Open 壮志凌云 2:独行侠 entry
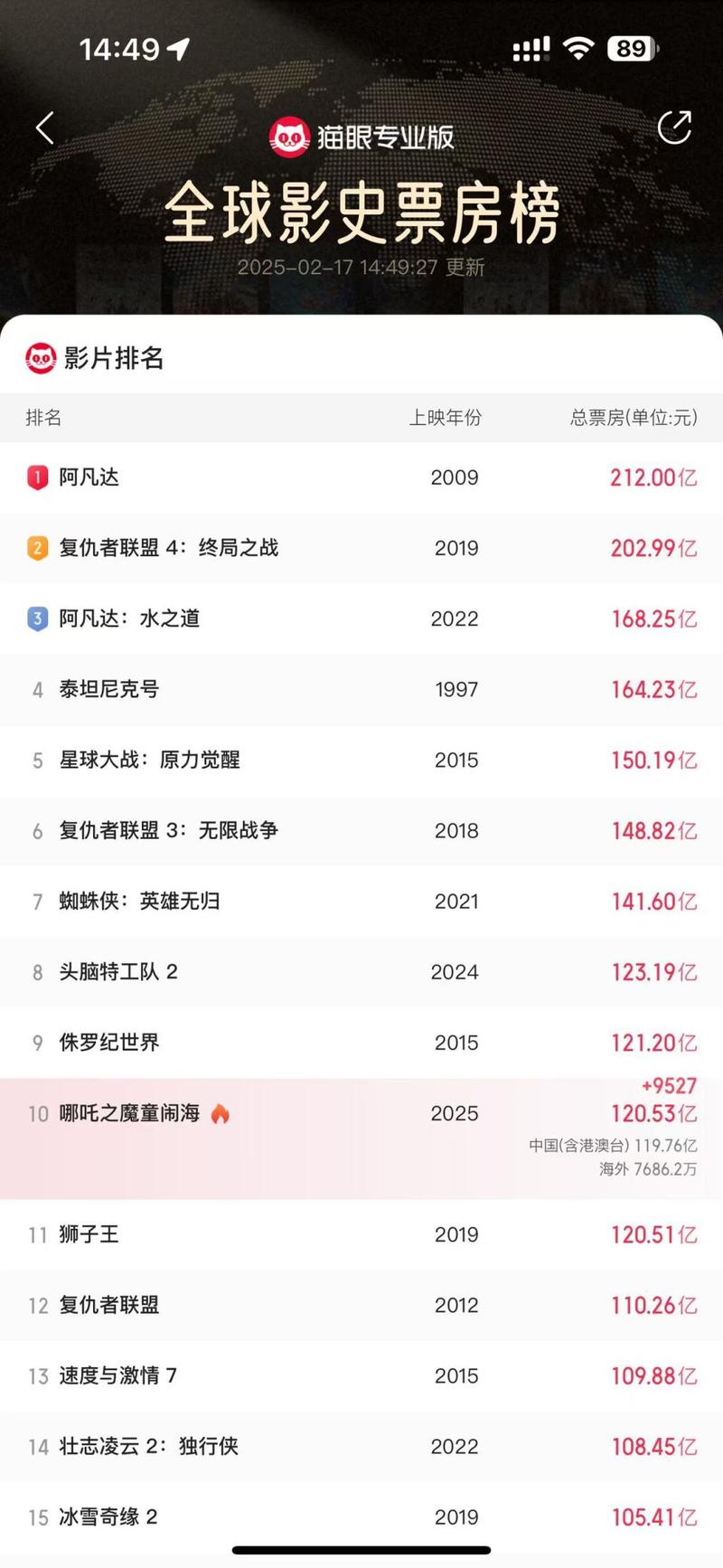Image resolution: width=723 pixels, height=1568 pixels. point(361,1446)
